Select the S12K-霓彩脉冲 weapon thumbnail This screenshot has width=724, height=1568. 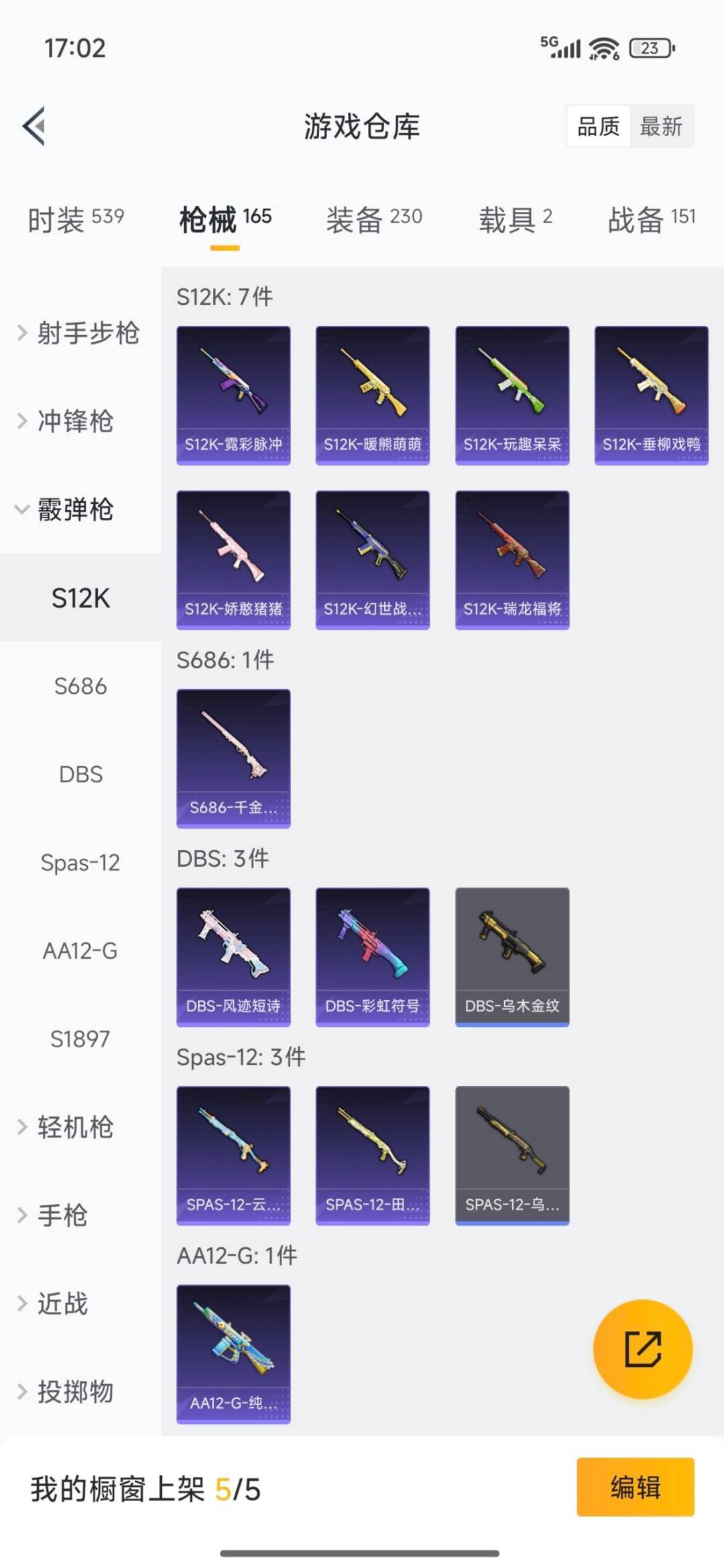pyautogui.click(x=233, y=394)
